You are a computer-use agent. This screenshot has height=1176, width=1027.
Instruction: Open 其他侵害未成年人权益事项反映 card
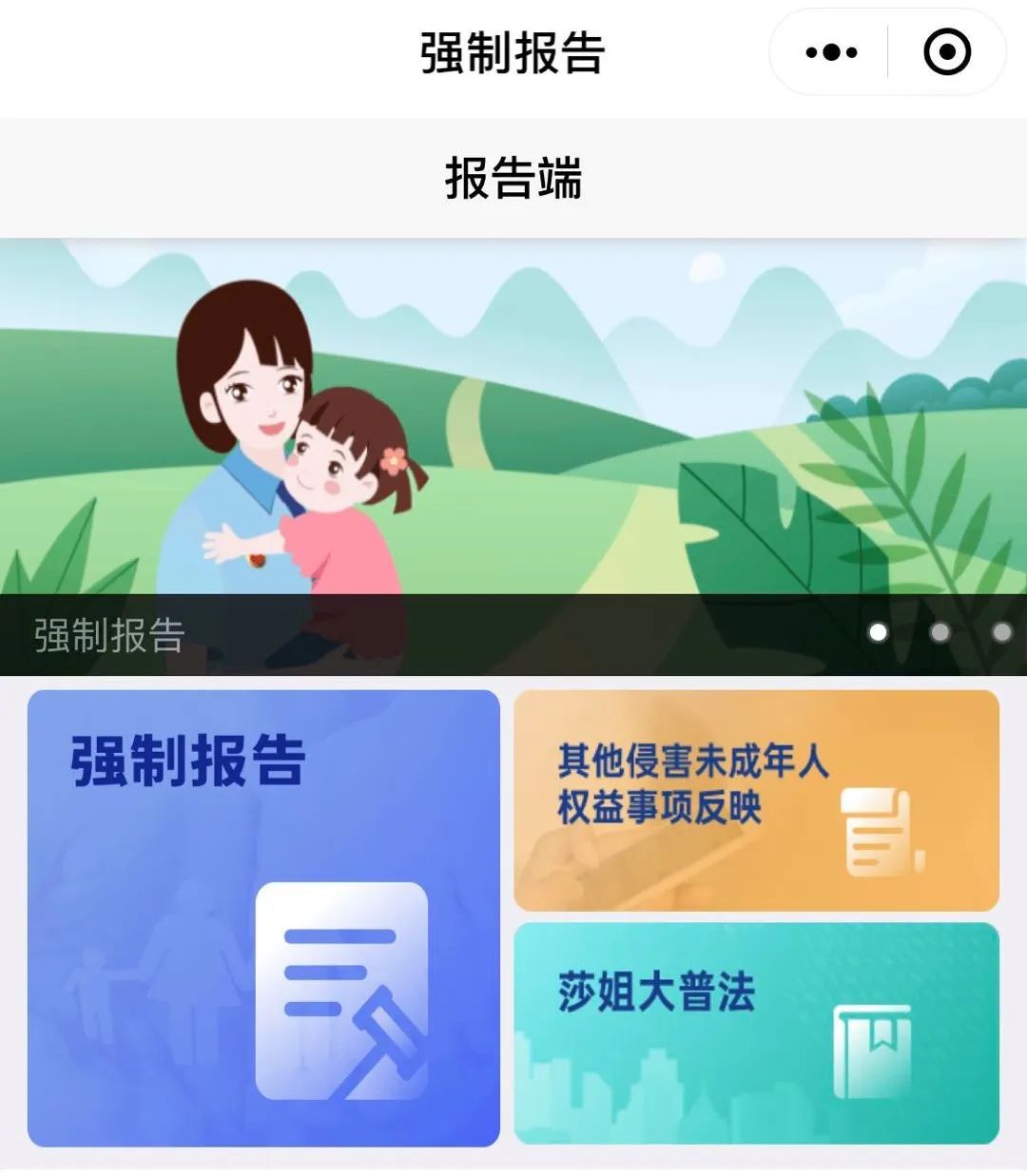click(756, 800)
